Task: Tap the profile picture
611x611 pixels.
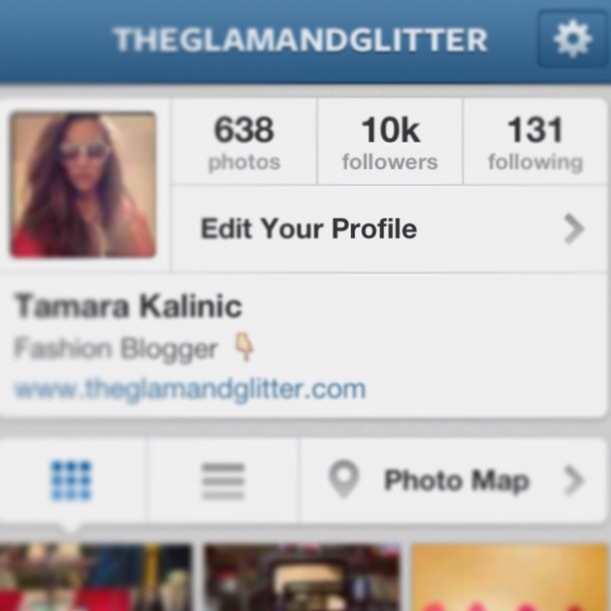Action: tap(83, 185)
